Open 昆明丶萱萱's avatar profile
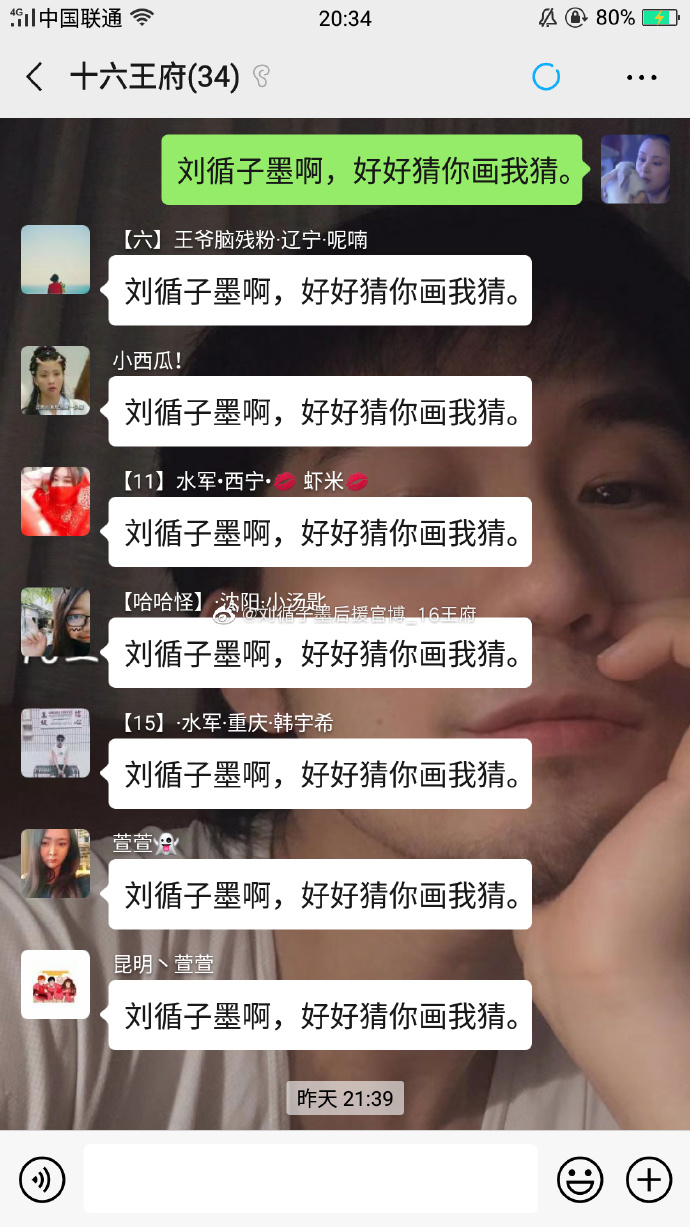This screenshot has width=690, height=1227. (56, 985)
